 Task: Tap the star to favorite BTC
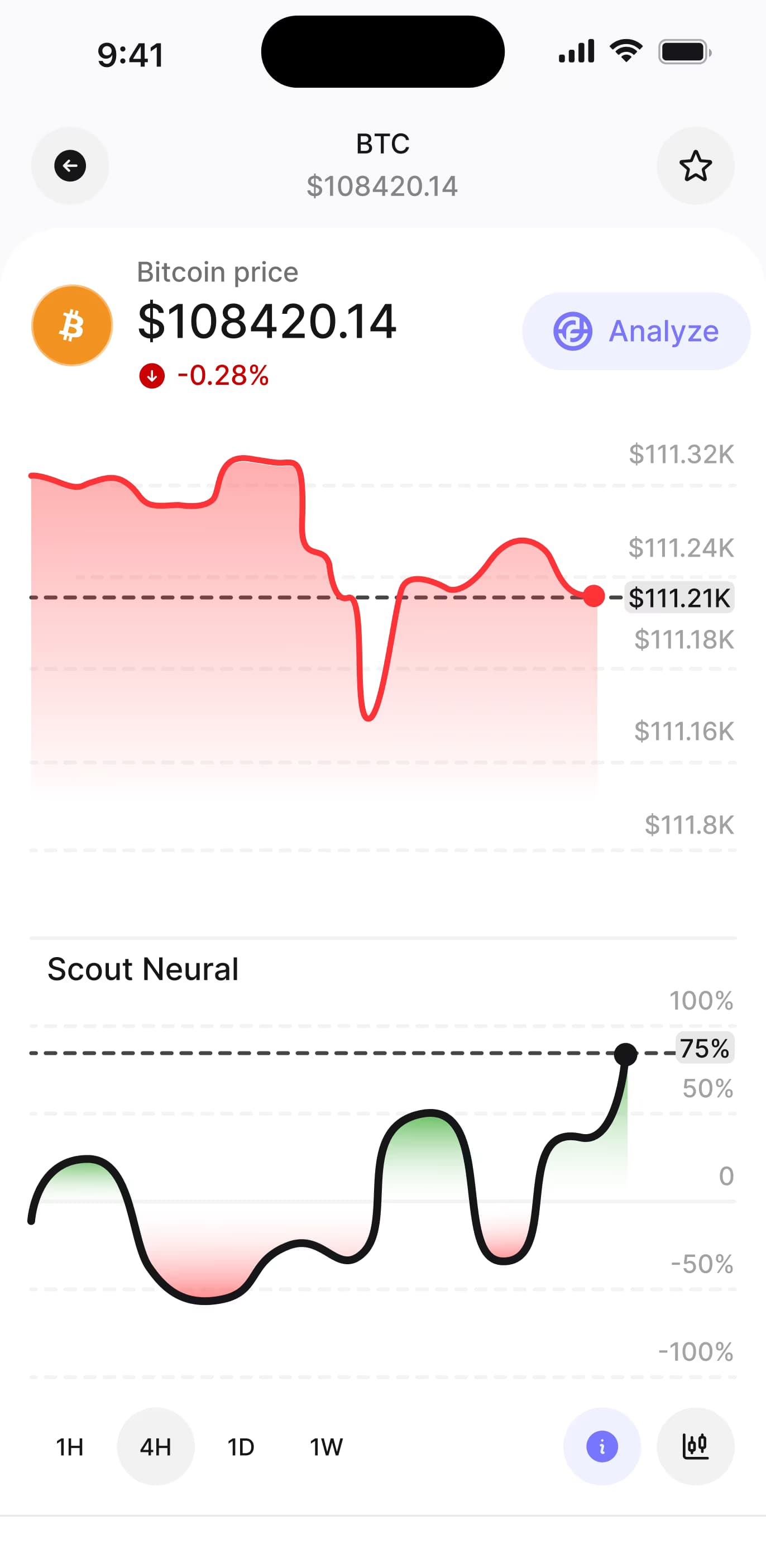[x=696, y=165]
